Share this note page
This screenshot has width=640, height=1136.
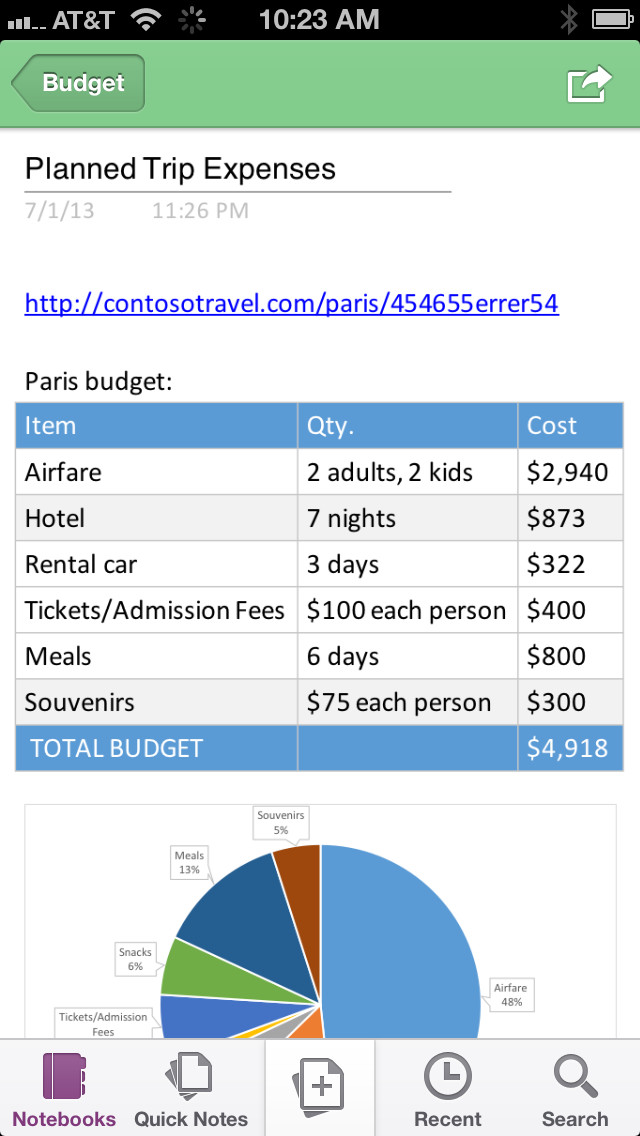tap(589, 83)
